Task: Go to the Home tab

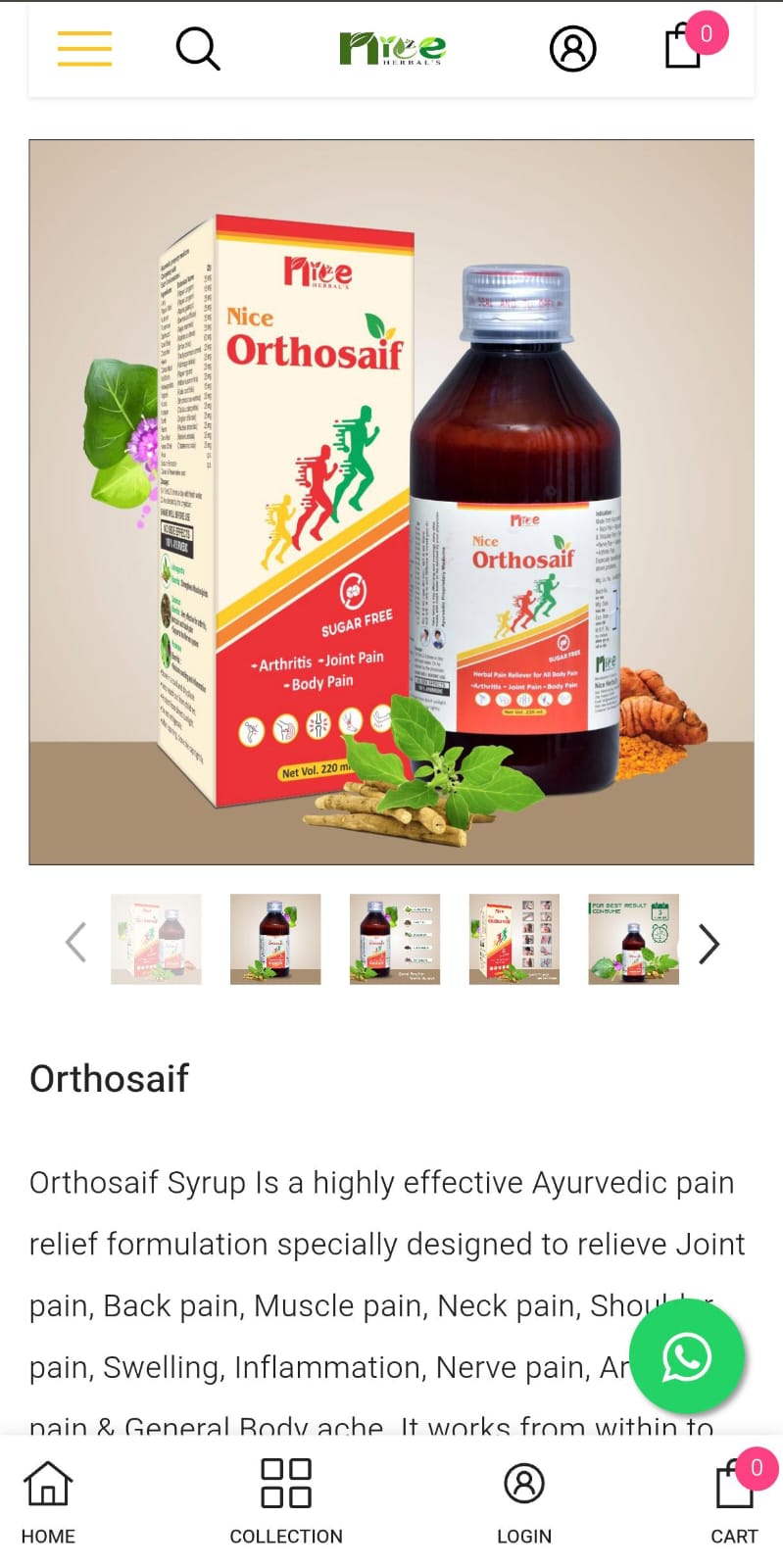Action: click(x=48, y=1501)
